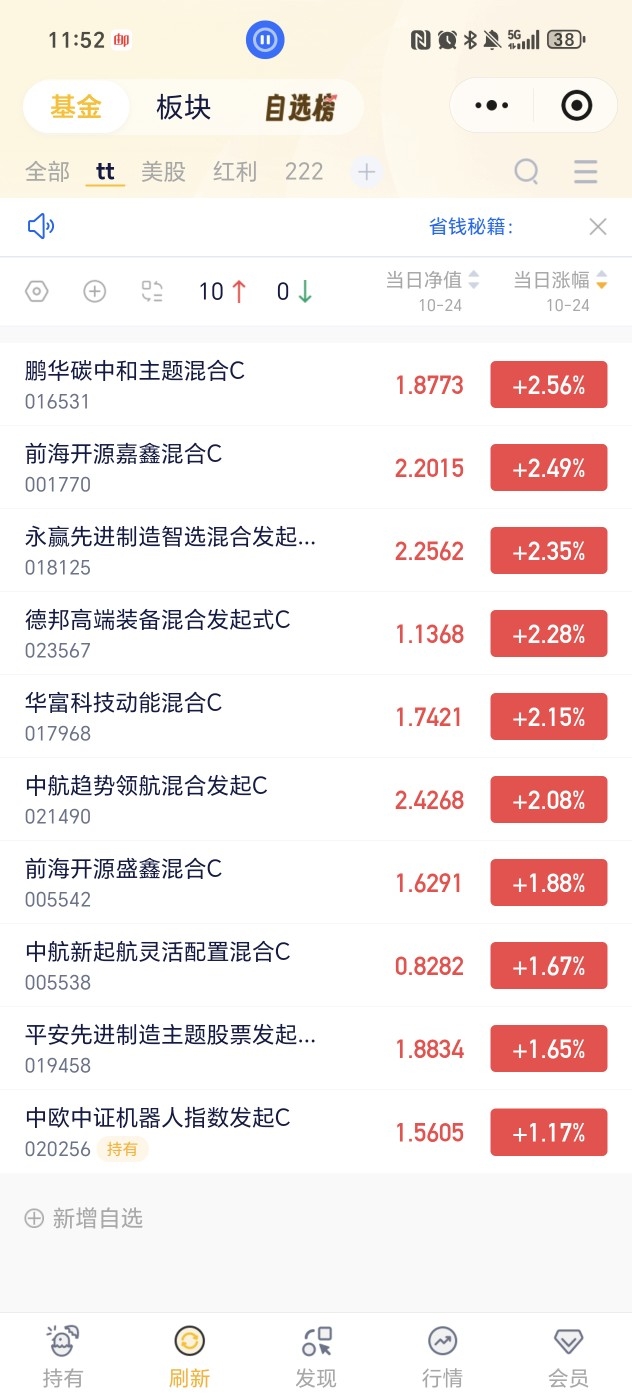Image resolution: width=632 pixels, height=1400 pixels.
Task: Close the mini-program with the circle button
Action: pyautogui.click(x=577, y=105)
